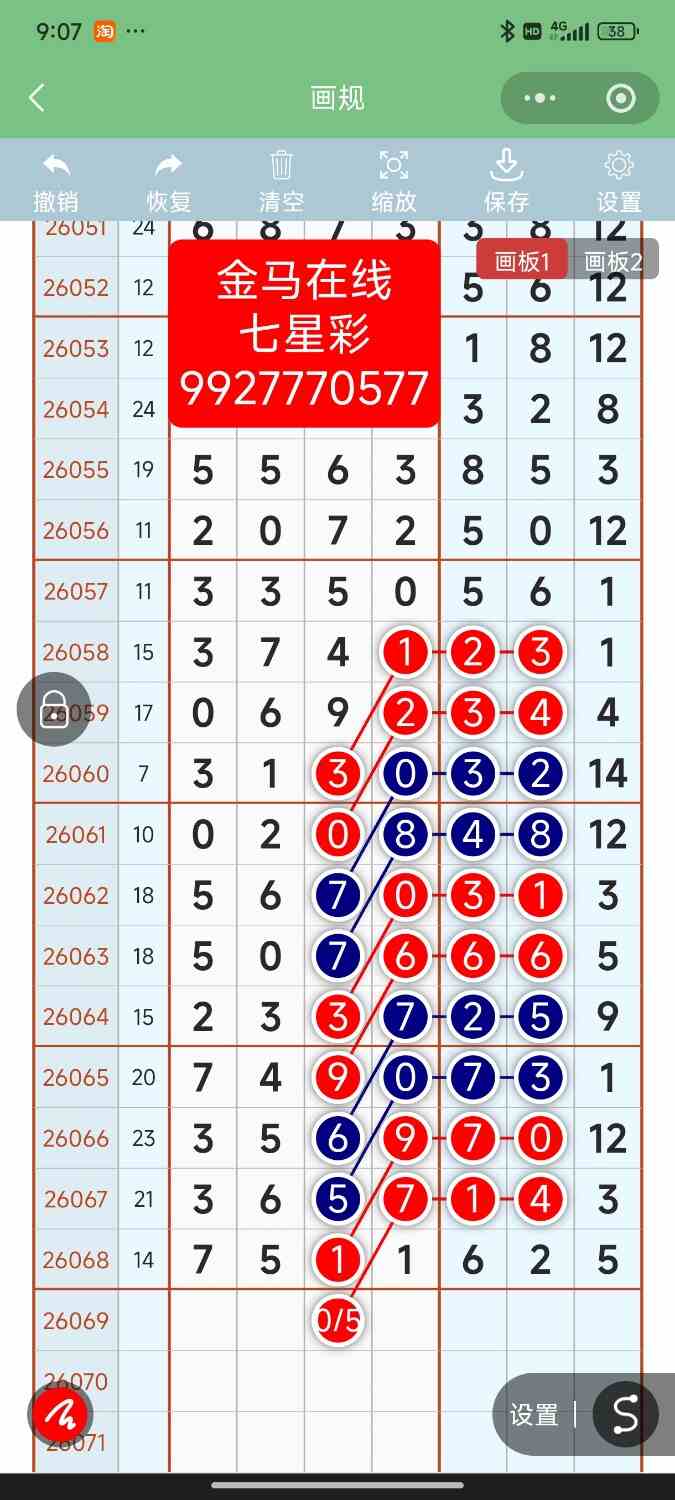Image resolution: width=675 pixels, height=1500 pixels.
Task: Tap the S curve-style button
Action: click(x=625, y=1415)
